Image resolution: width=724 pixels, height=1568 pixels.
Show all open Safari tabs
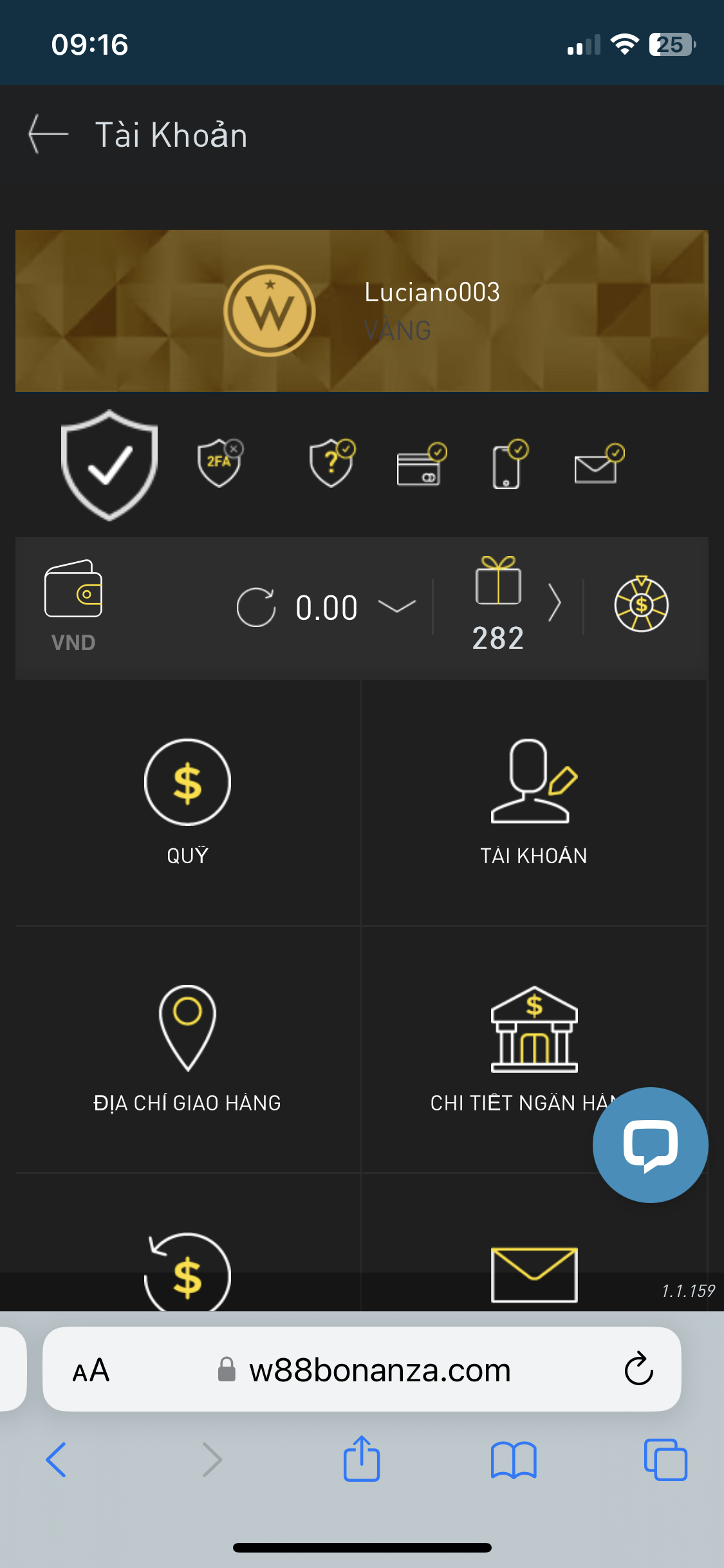coord(665,1459)
